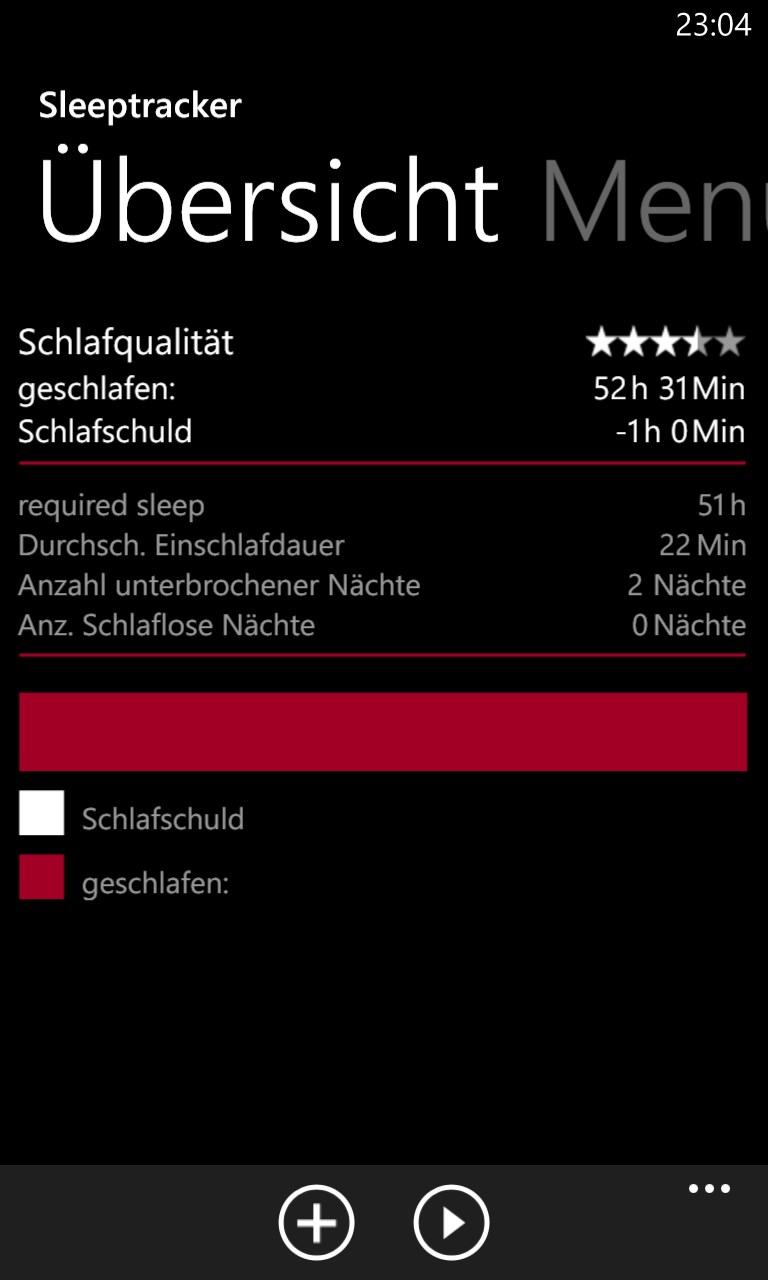Tap the red sleep duration bar chart
Viewport: 768px width, 1280px height.
(x=383, y=731)
